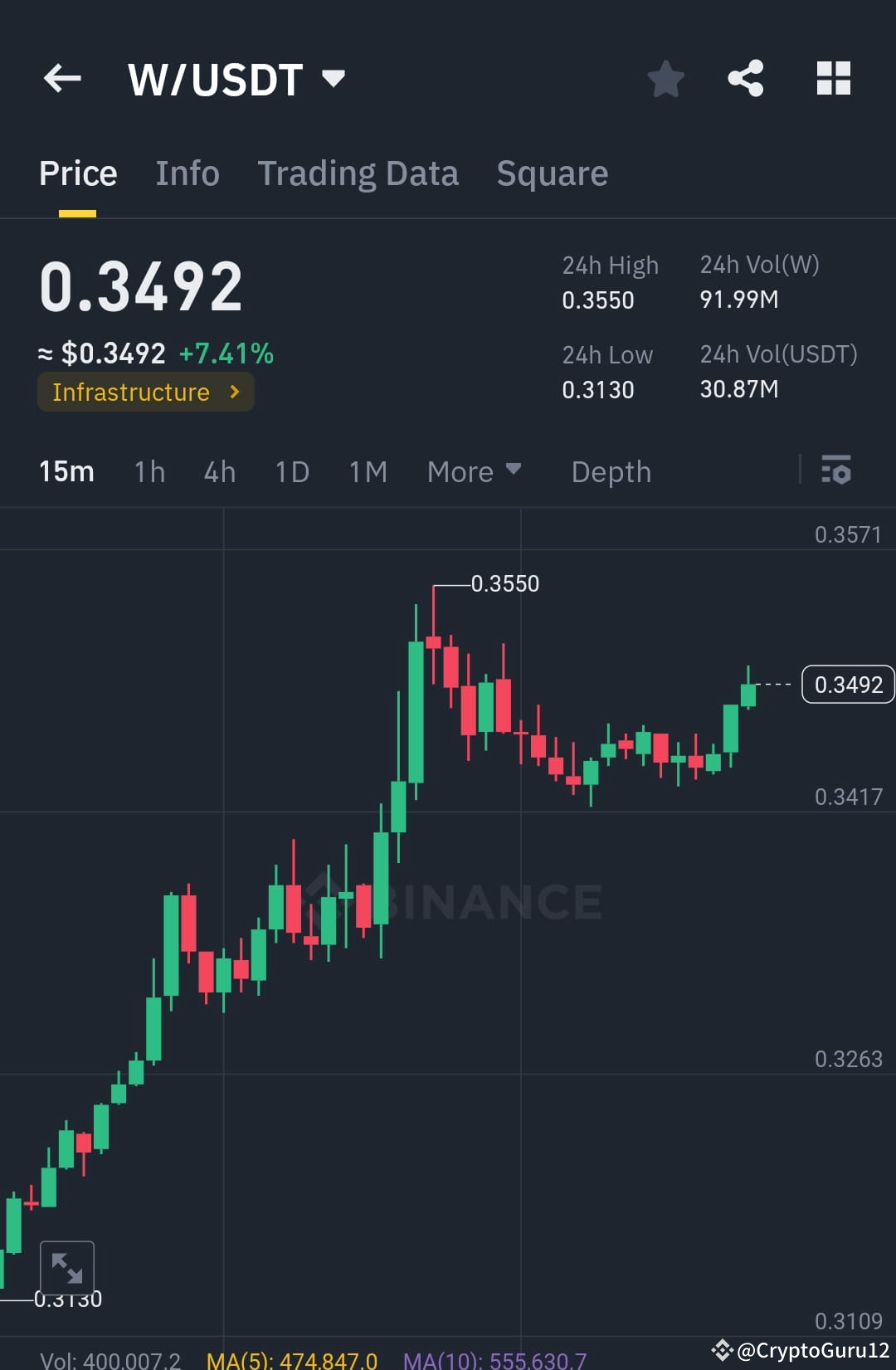This screenshot has width=896, height=1370.
Task: Expand the More timeframes dropdown
Action: (x=473, y=471)
